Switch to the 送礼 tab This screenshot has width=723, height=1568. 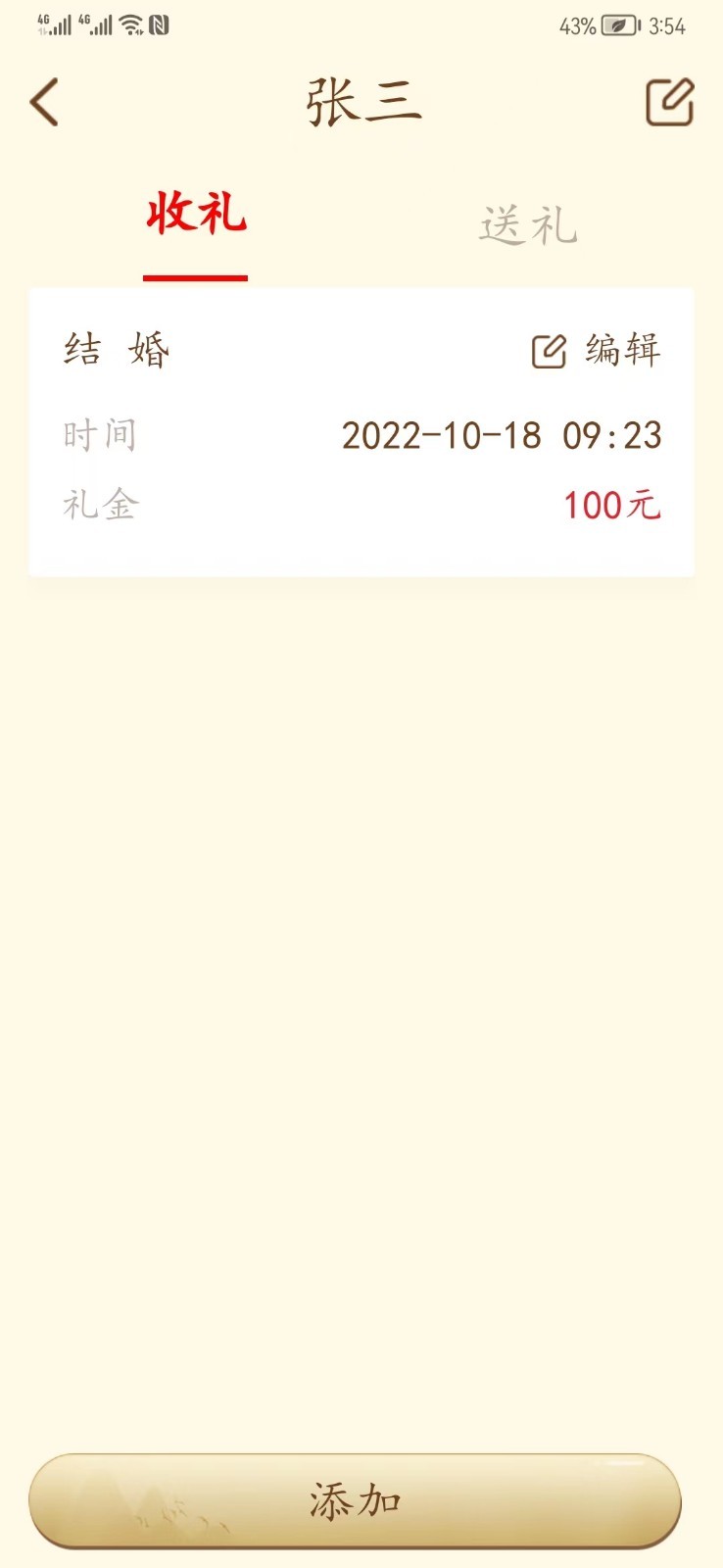528,225
